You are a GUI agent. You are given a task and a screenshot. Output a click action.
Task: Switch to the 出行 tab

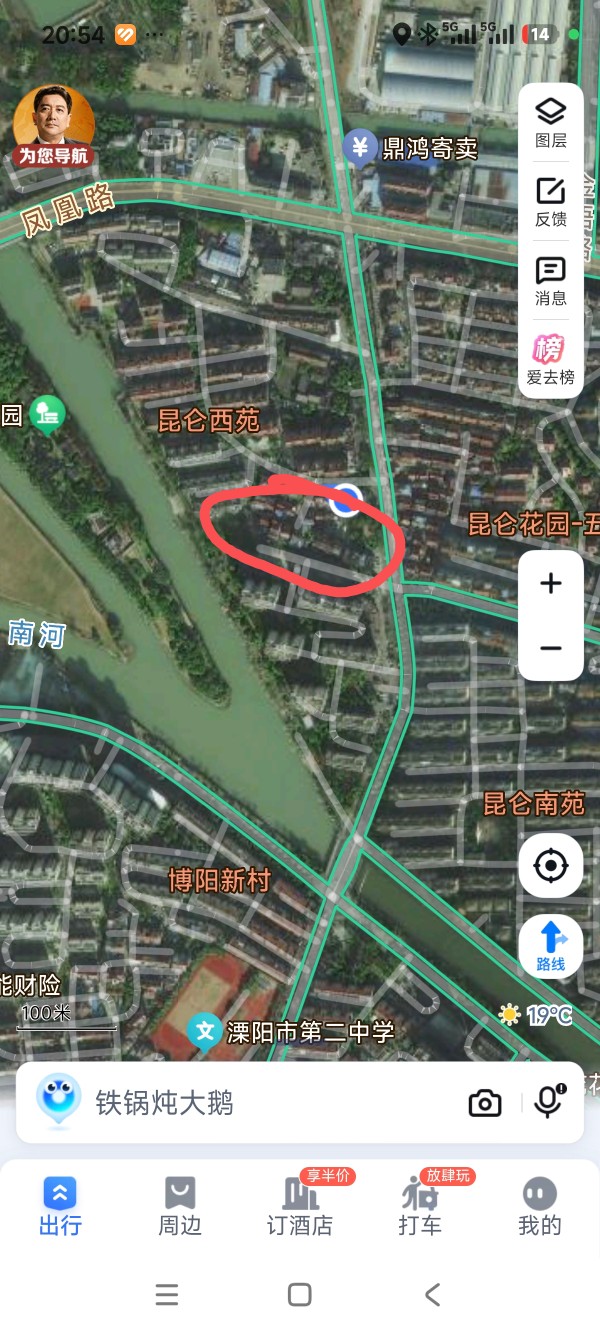60,1205
